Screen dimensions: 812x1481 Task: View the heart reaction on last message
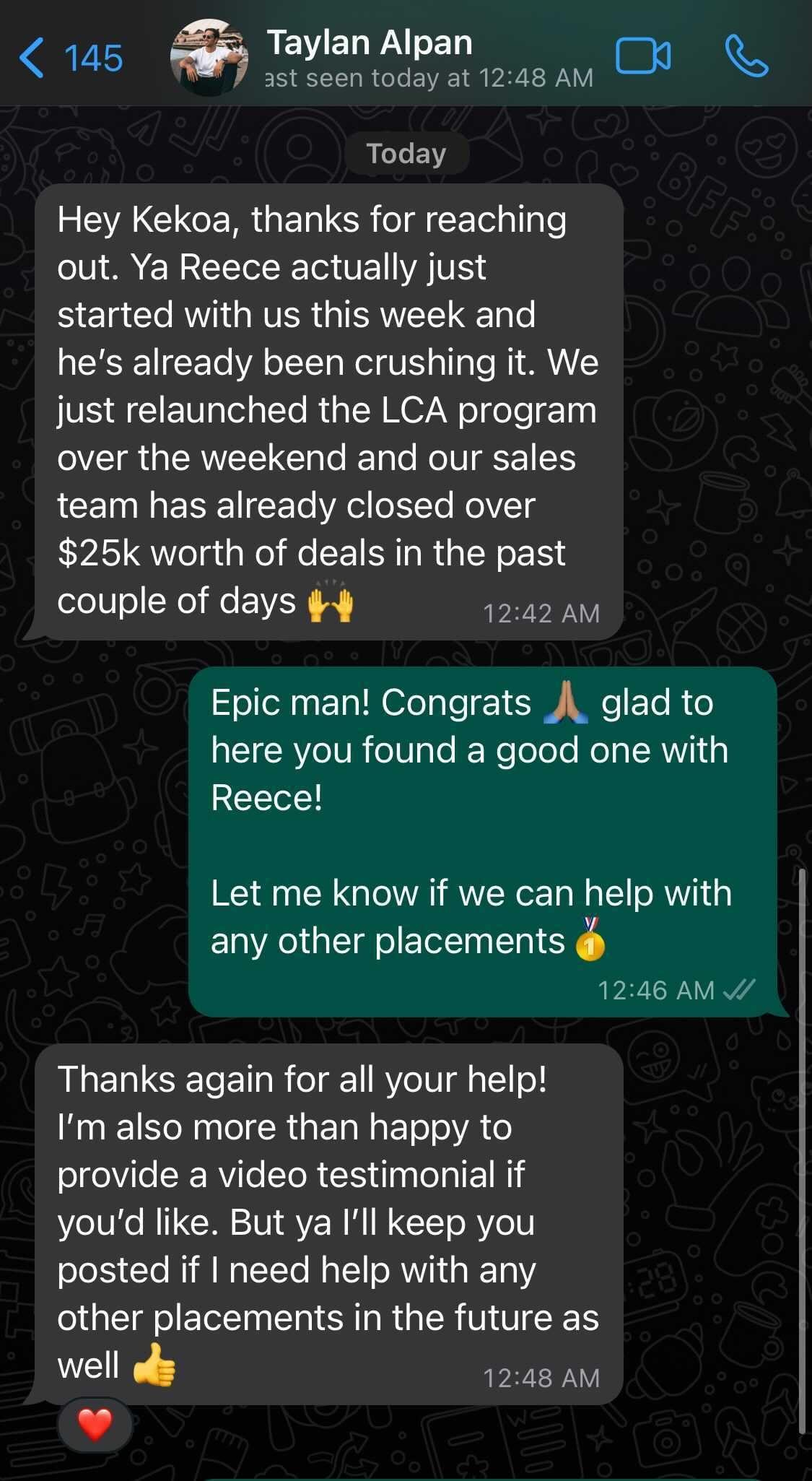[x=95, y=1424]
